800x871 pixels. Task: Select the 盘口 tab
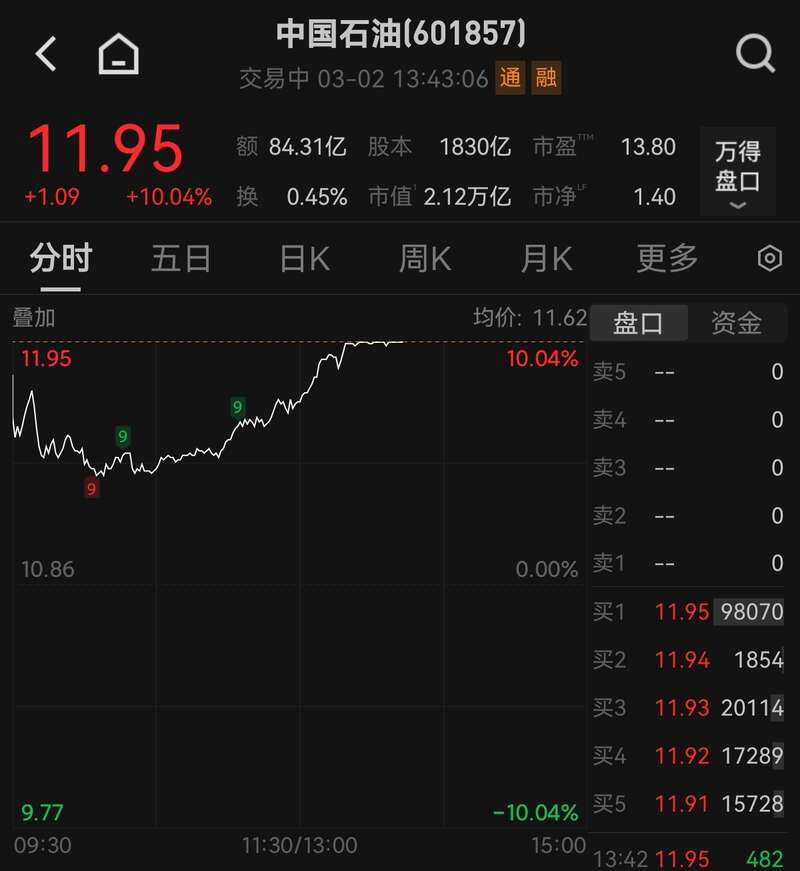tap(639, 322)
